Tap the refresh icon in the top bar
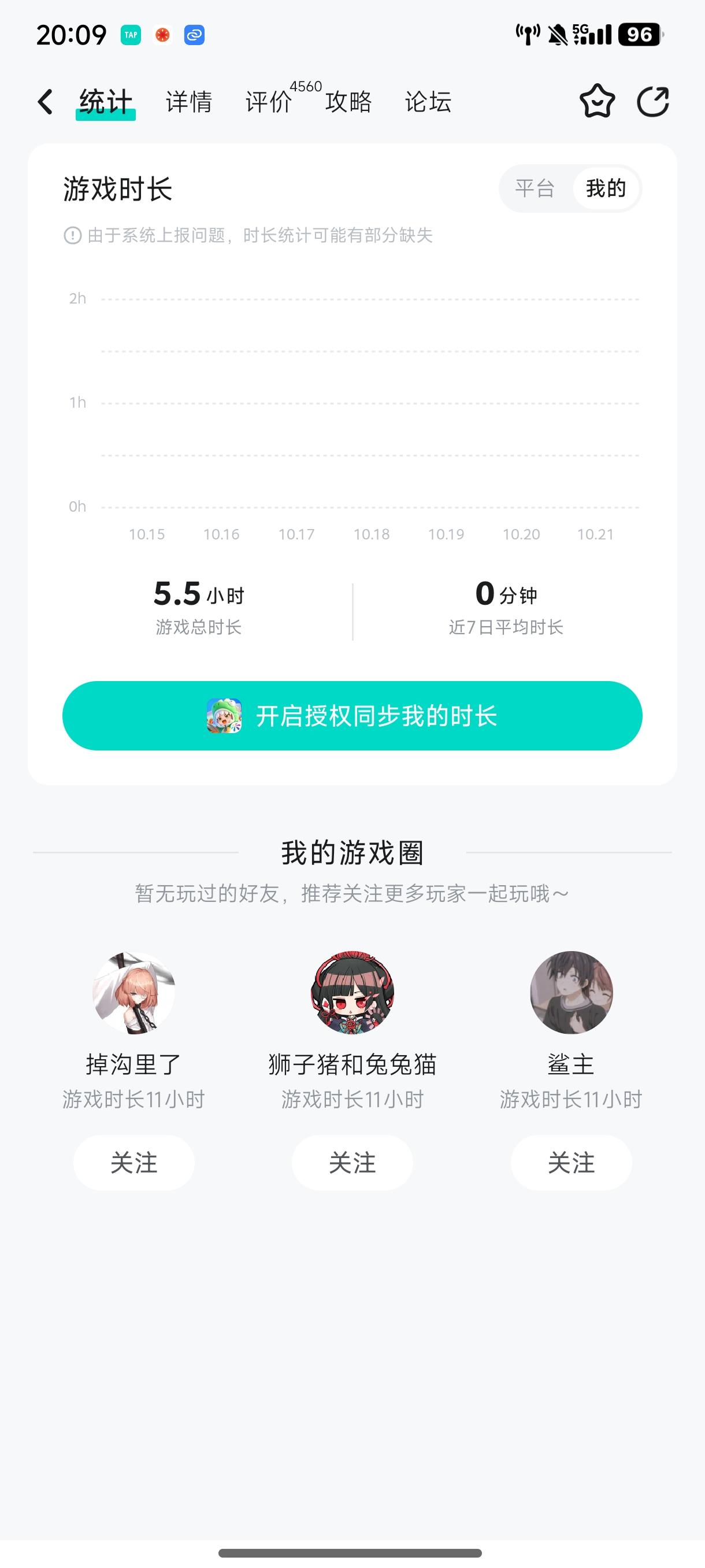Screen dimensions: 705x1568 tap(654, 102)
